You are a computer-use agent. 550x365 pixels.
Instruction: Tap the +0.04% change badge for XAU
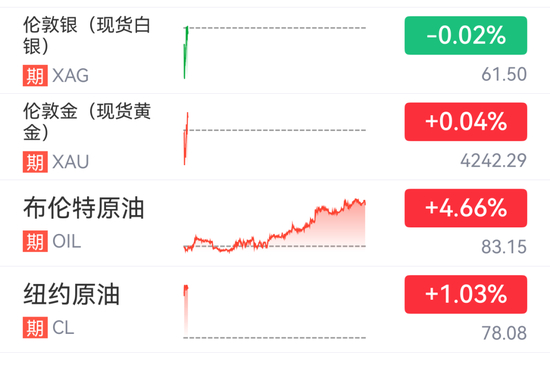pos(465,122)
